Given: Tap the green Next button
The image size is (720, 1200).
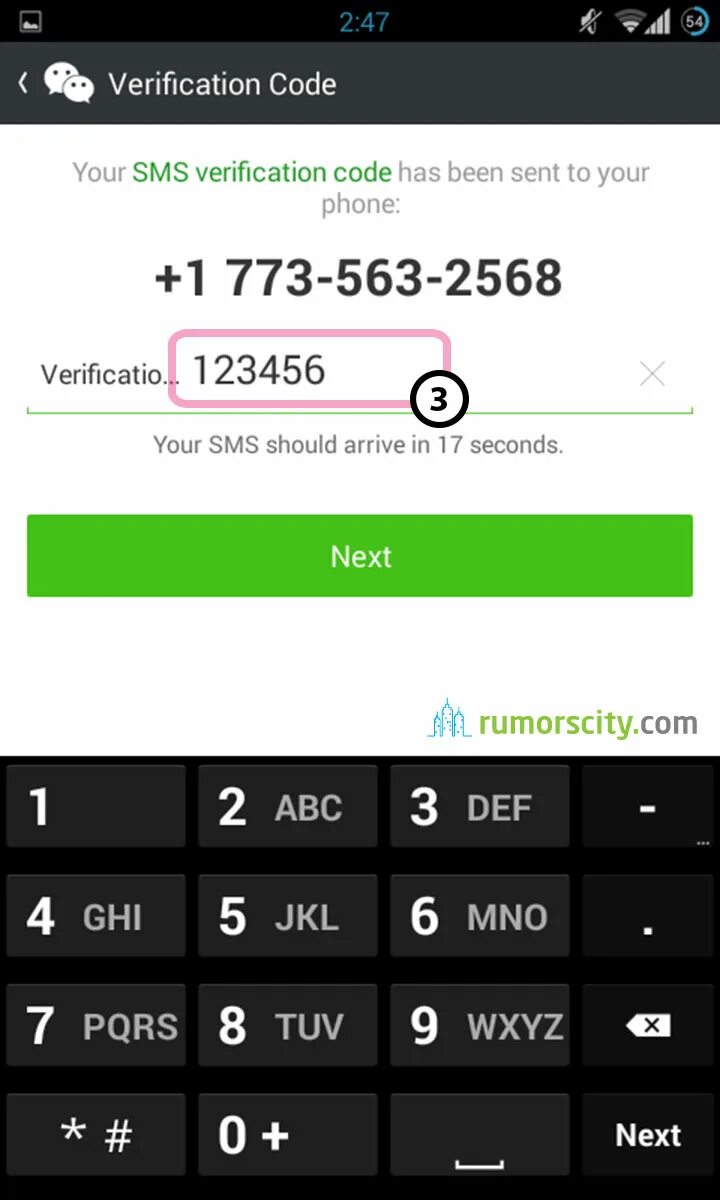Looking at the screenshot, I should tap(360, 556).
